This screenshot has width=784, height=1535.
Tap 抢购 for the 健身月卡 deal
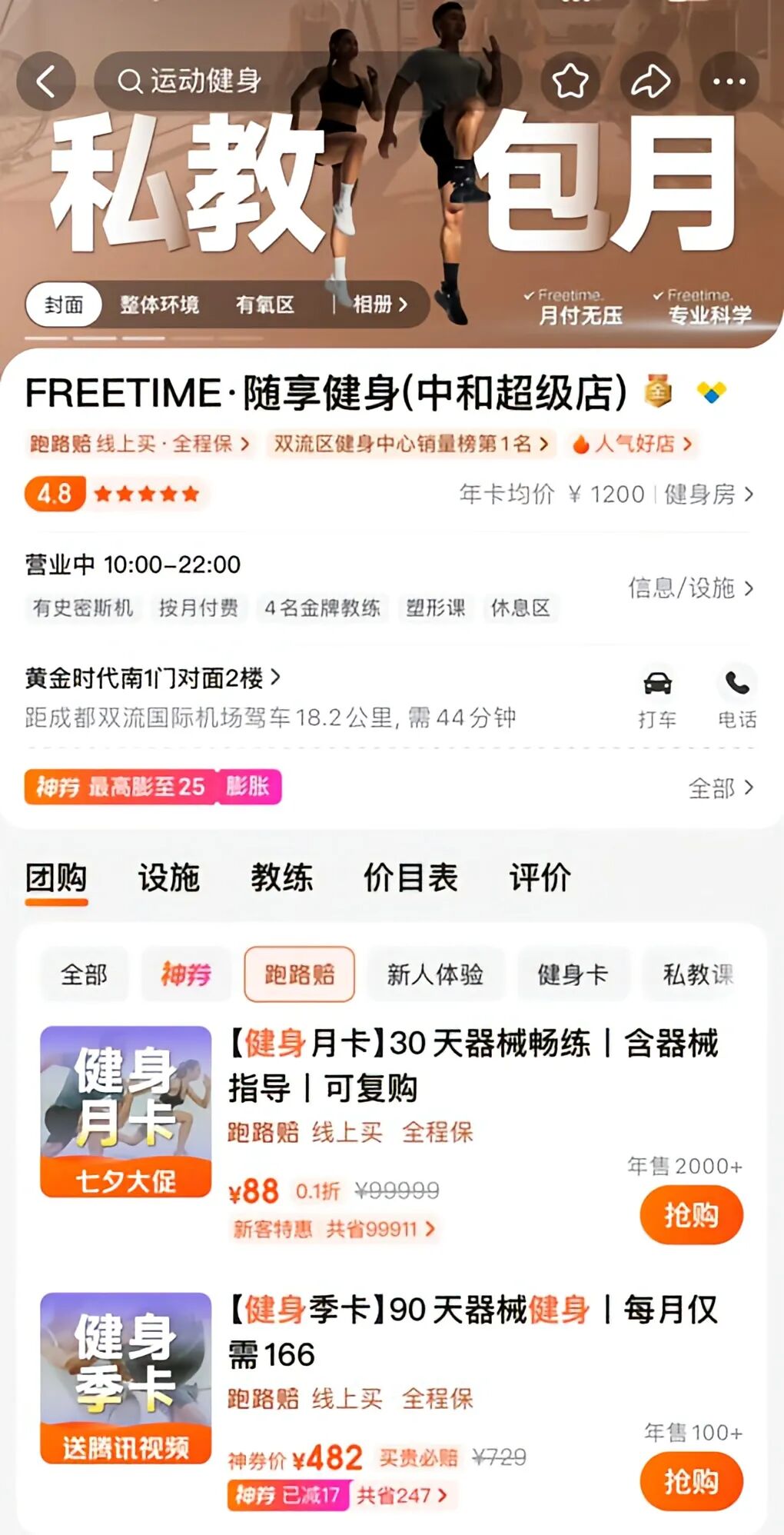point(691,1215)
